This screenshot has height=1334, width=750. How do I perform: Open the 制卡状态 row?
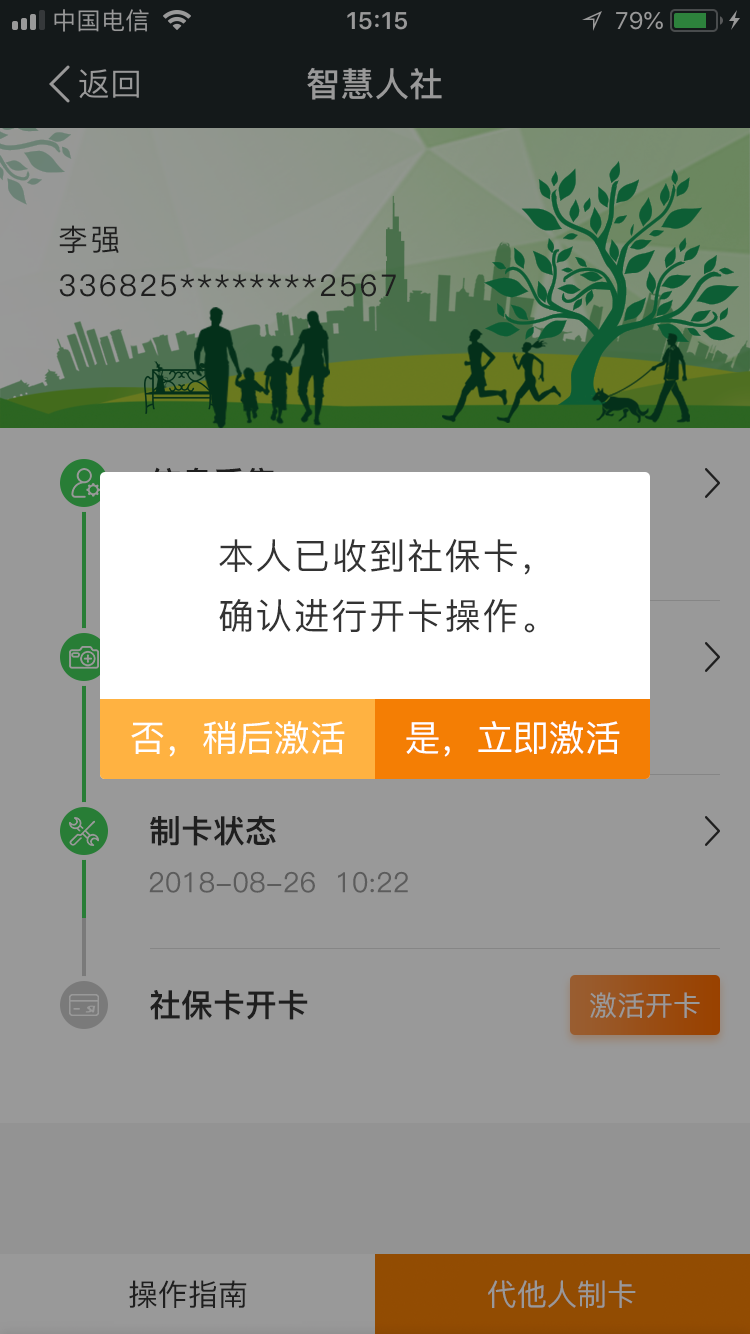[x=430, y=855]
